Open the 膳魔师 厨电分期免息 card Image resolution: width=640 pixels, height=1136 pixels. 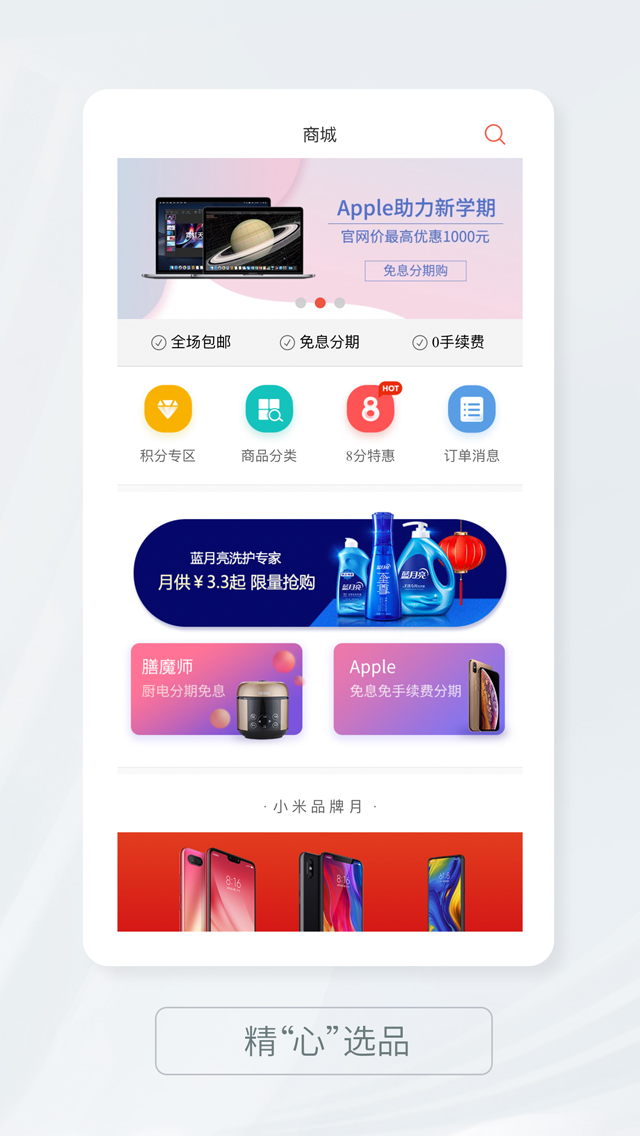click(217, 690)
